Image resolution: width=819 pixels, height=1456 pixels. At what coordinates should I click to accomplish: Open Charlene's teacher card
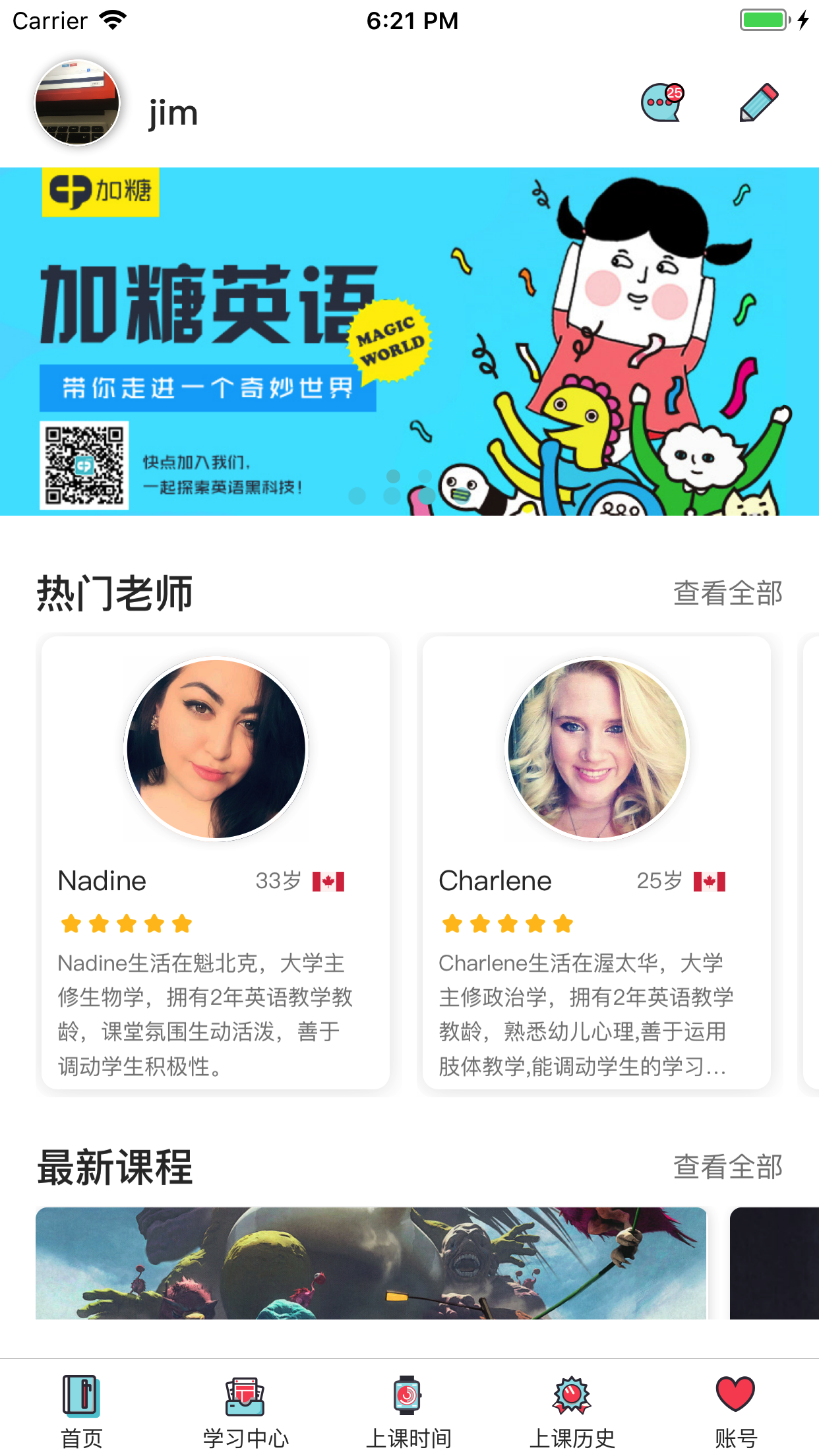point(596,862)
